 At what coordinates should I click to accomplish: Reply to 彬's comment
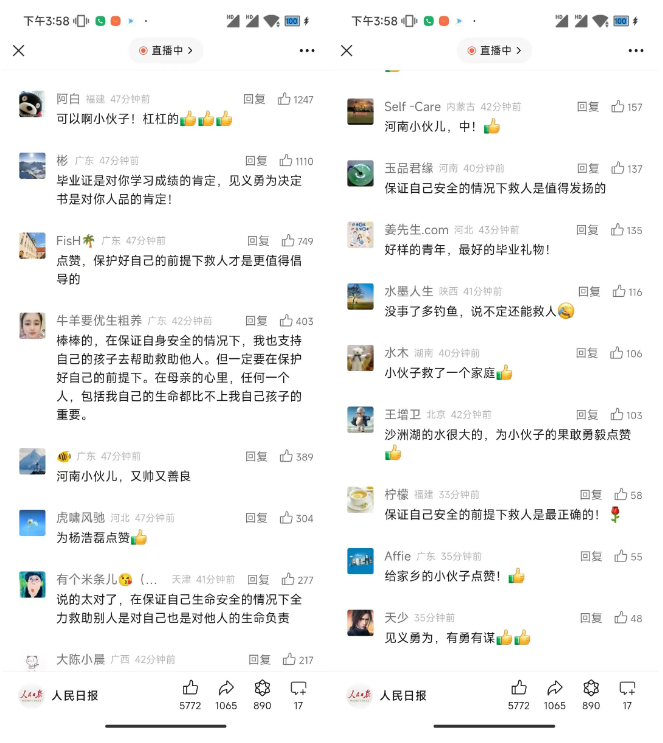pyautogui.click(x=257, y=161)
